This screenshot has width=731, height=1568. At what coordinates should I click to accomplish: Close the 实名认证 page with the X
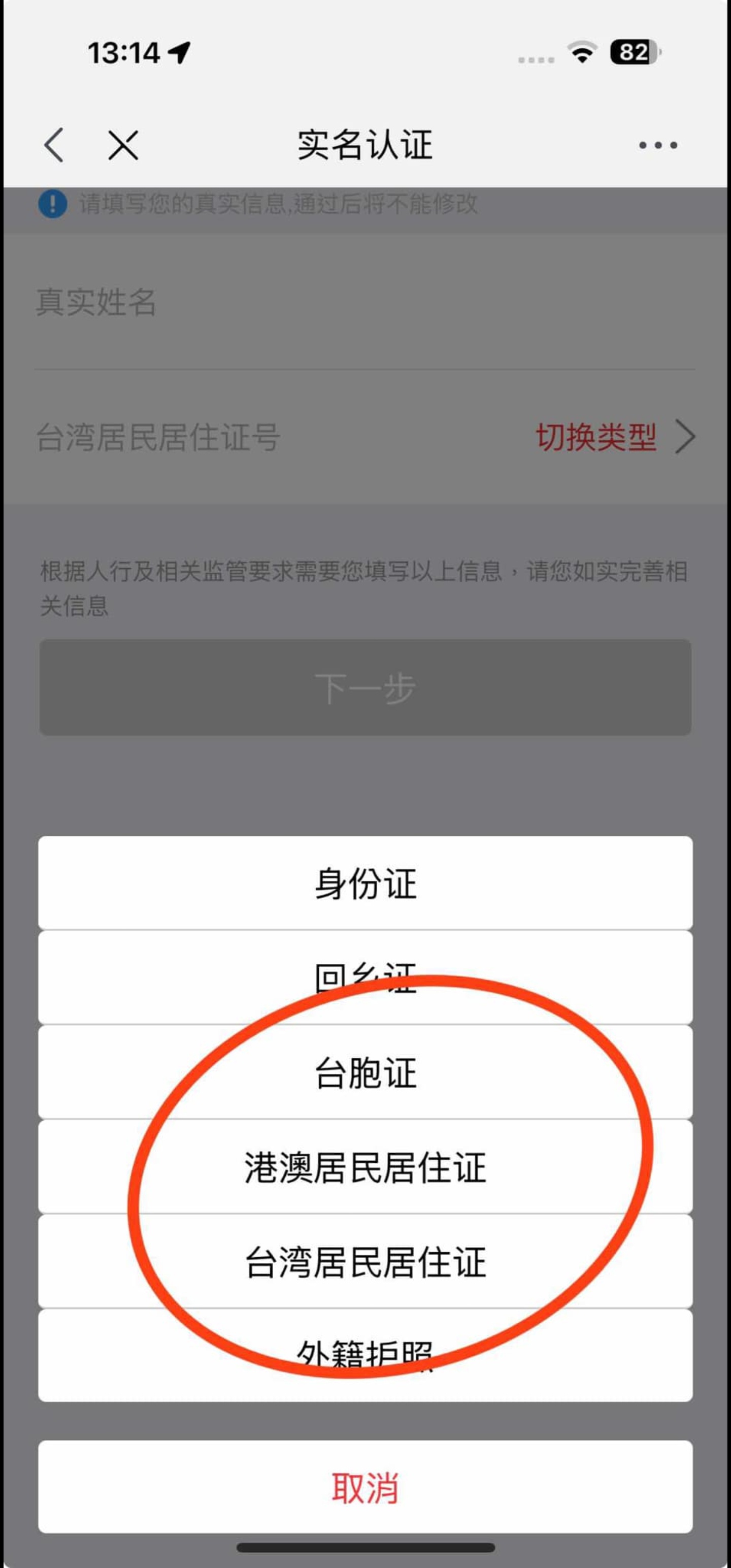tap(123, 145)
